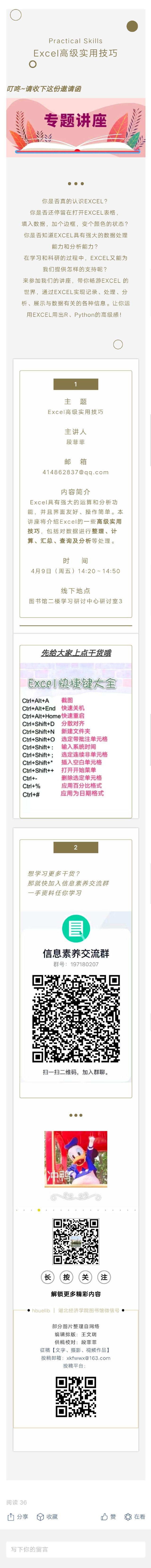Like the article with 赞
The image size is (151, 1568).
tap(108, 1516)
